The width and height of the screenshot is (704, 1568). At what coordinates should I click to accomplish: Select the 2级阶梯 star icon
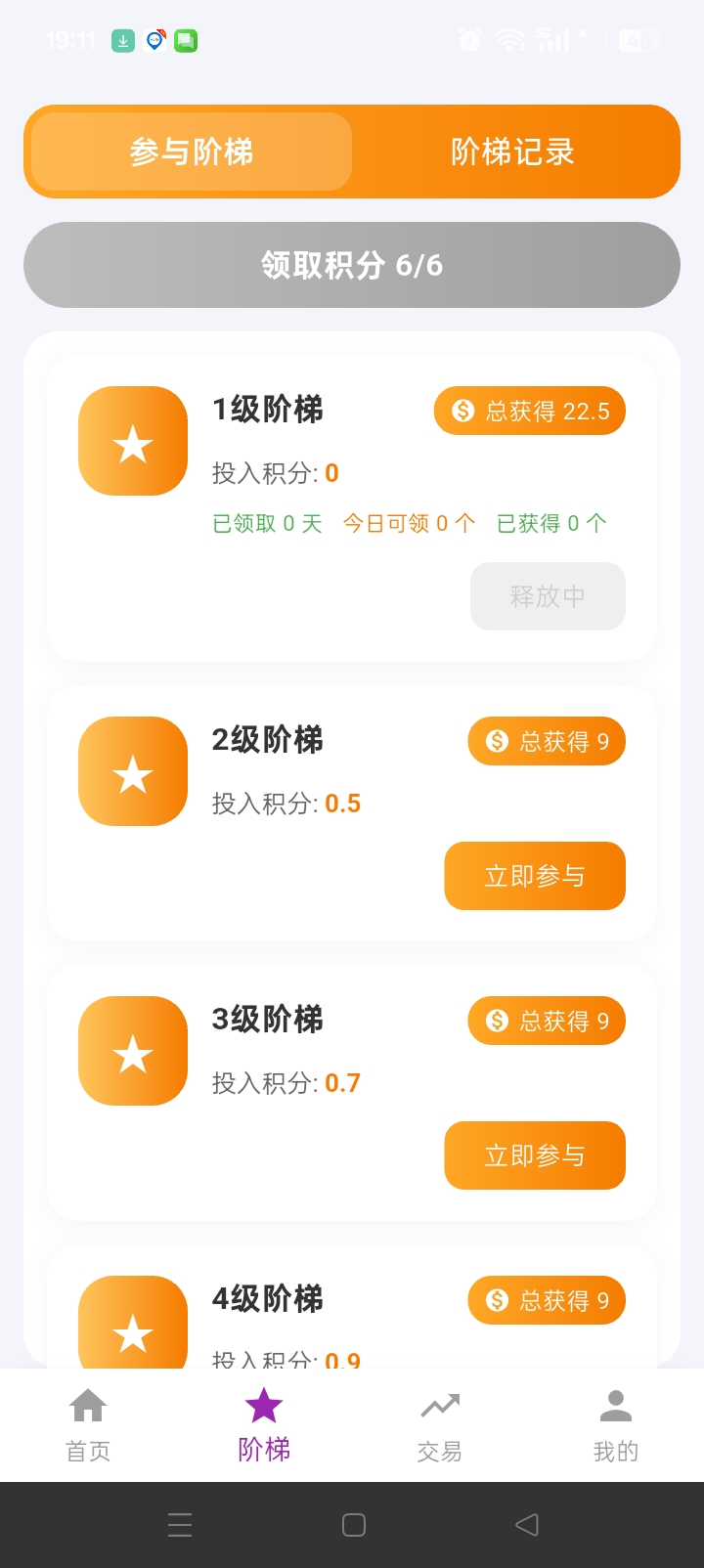coord(132,770)
